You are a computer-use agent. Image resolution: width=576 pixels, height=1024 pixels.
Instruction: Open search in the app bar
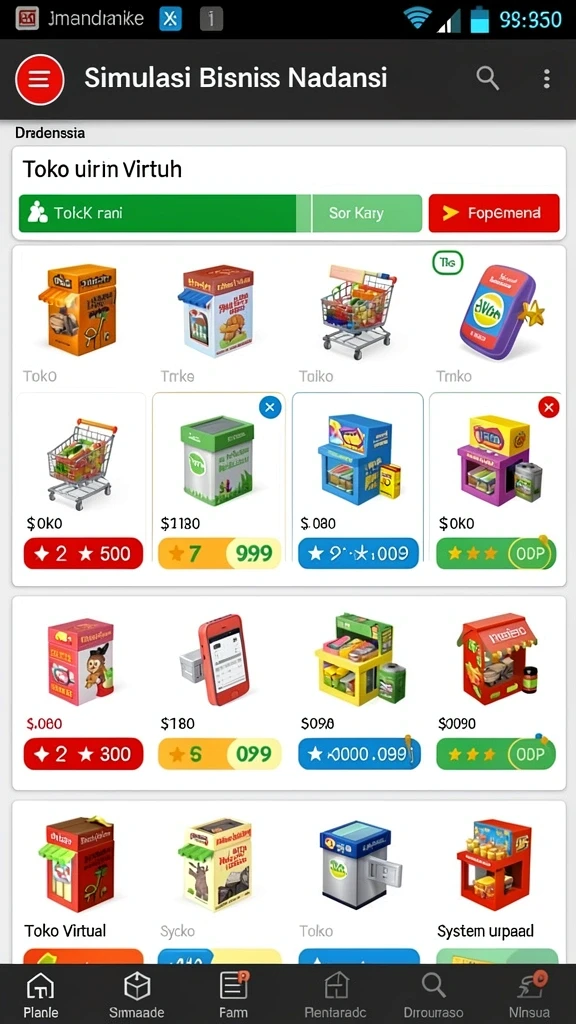(x=487, y=79)
